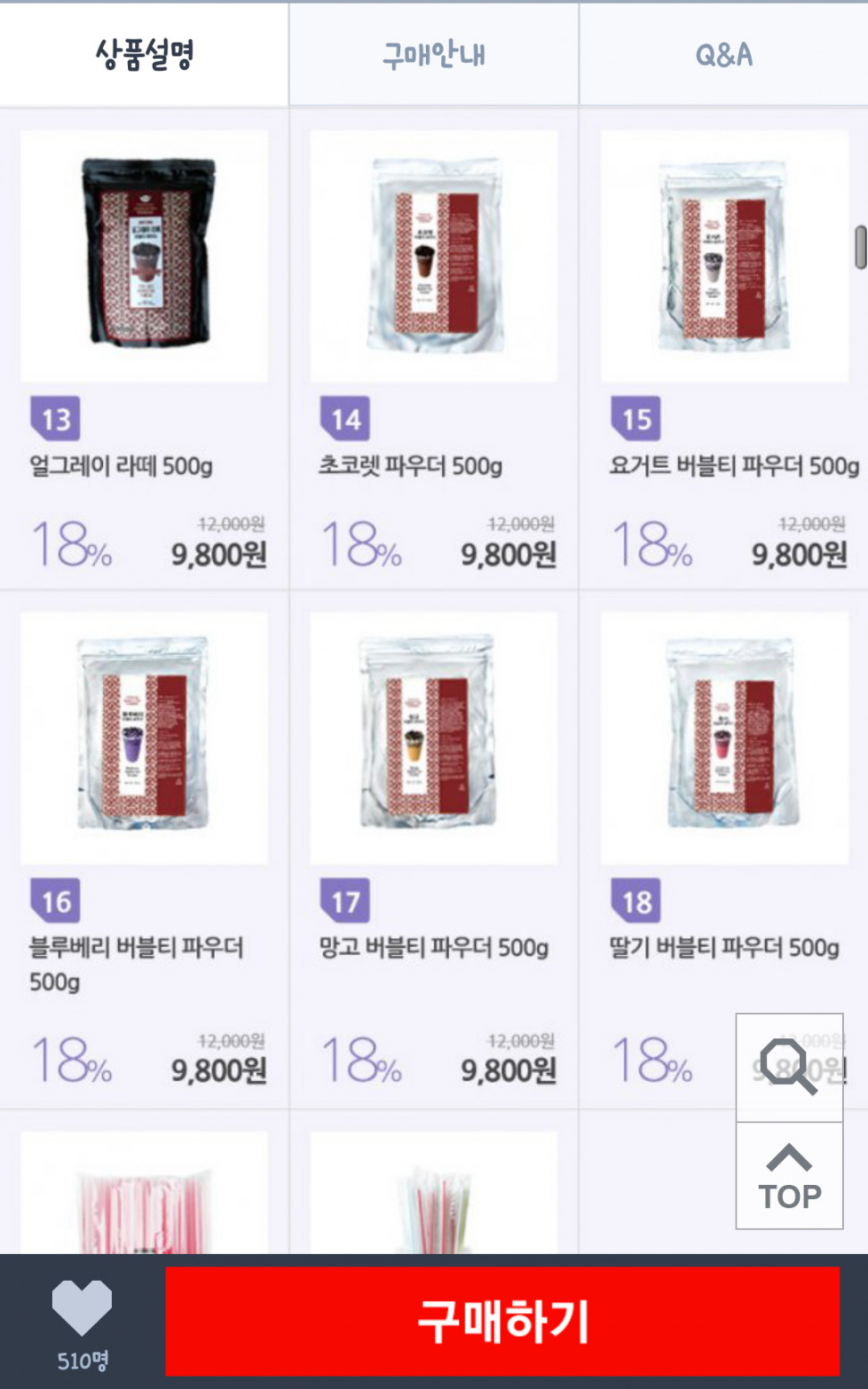Open 딸기 버블티 파우더 500g product

pos(724,738)
